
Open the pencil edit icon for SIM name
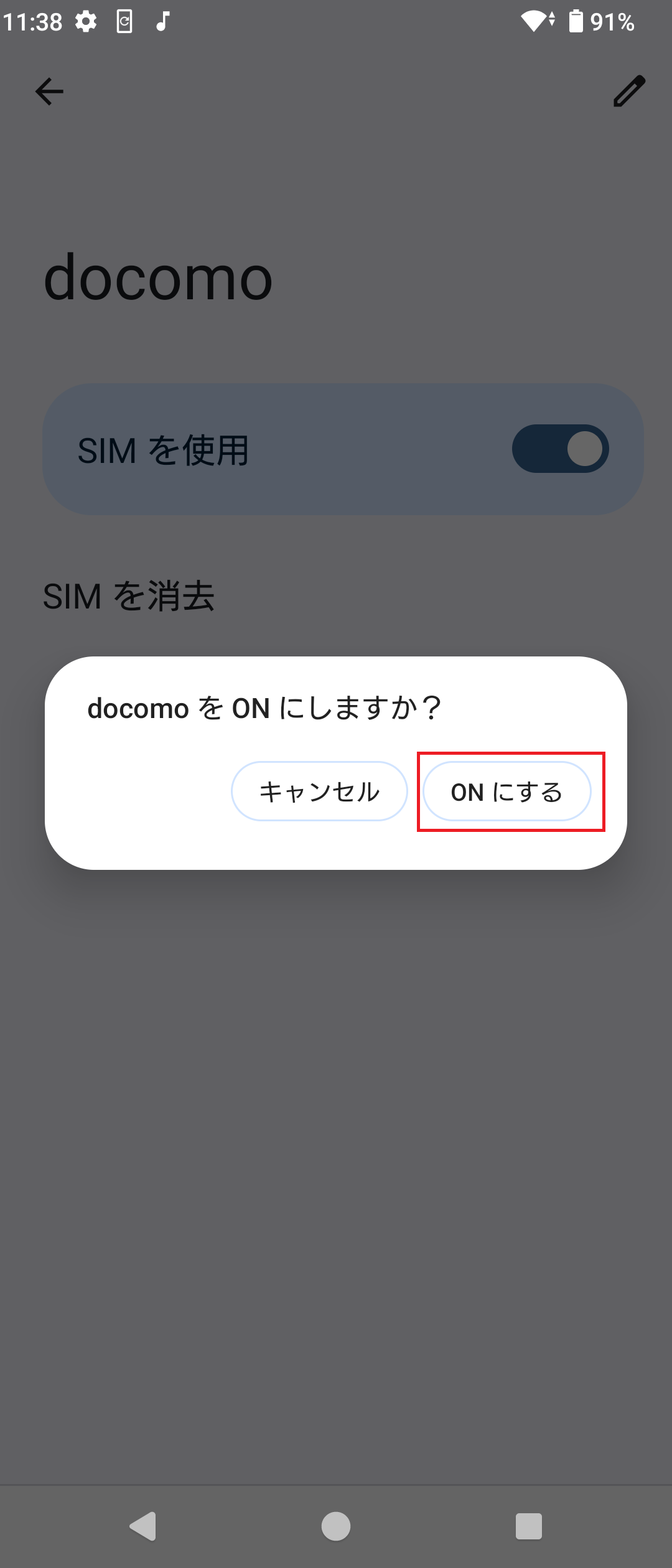point(627,91)
